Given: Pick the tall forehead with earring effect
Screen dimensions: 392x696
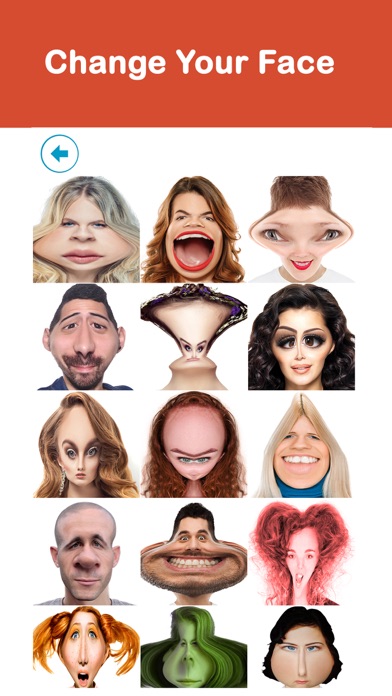Looking at the screenshot, I should [x=86, y=445].
